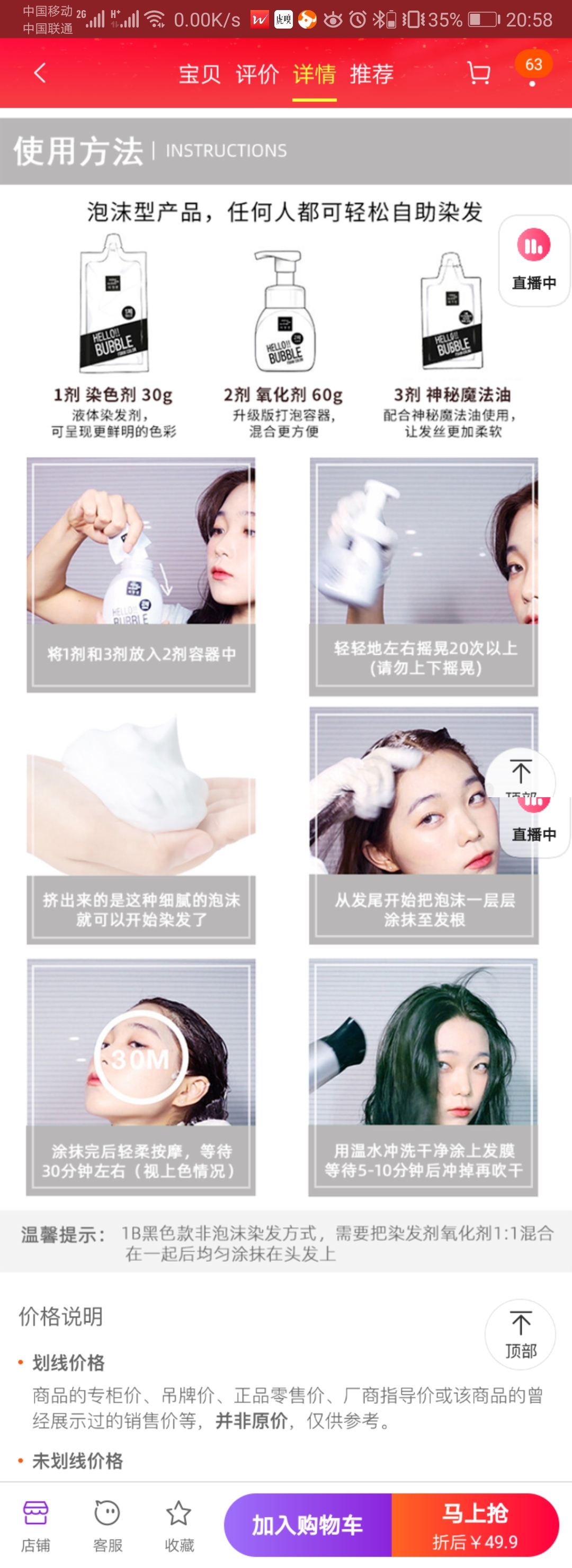Select the currently active 详情 tab
572x1568 pixels.
click(314, 73)
